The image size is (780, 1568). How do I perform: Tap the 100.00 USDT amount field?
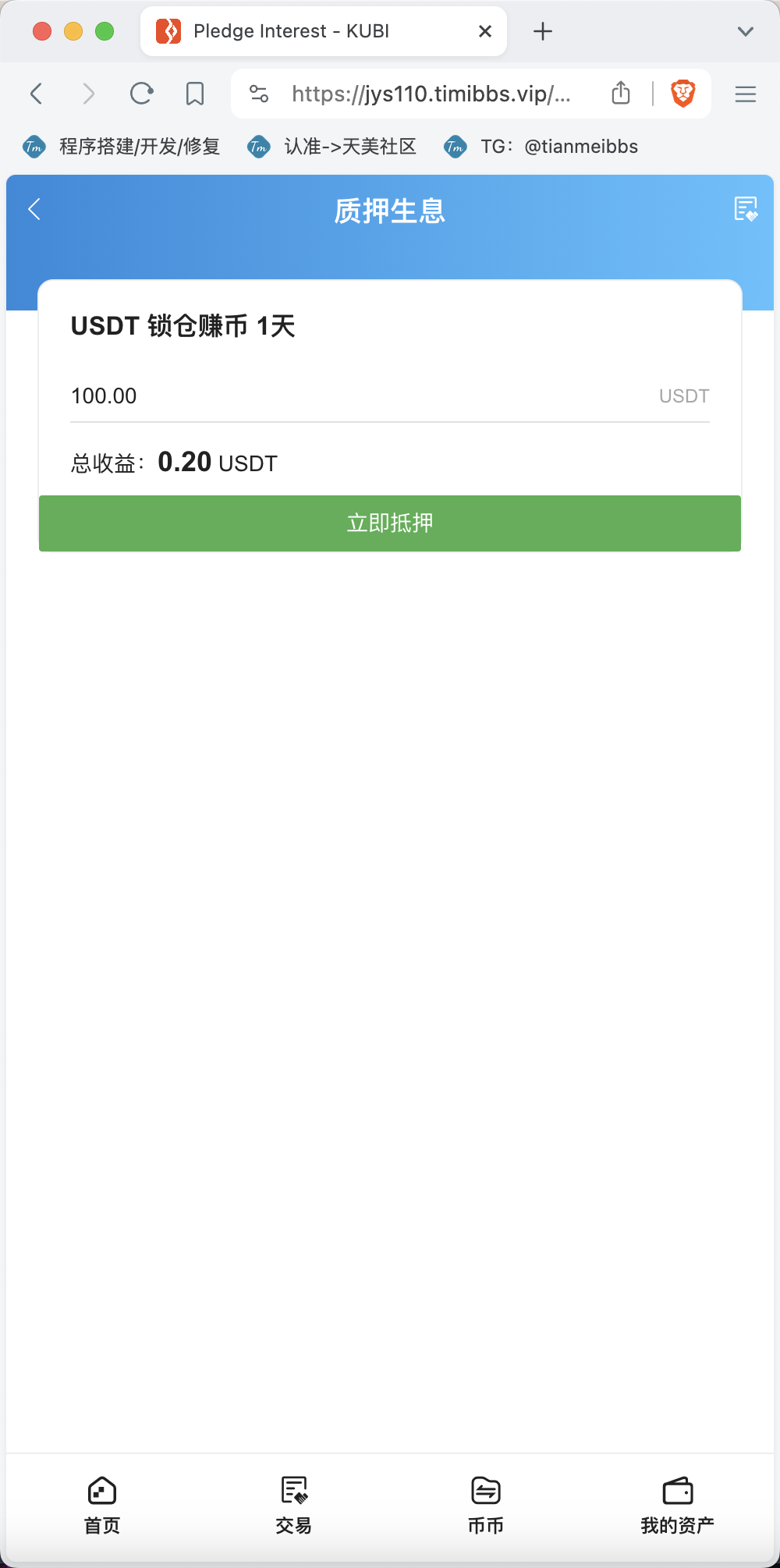(x=390, y=396)
